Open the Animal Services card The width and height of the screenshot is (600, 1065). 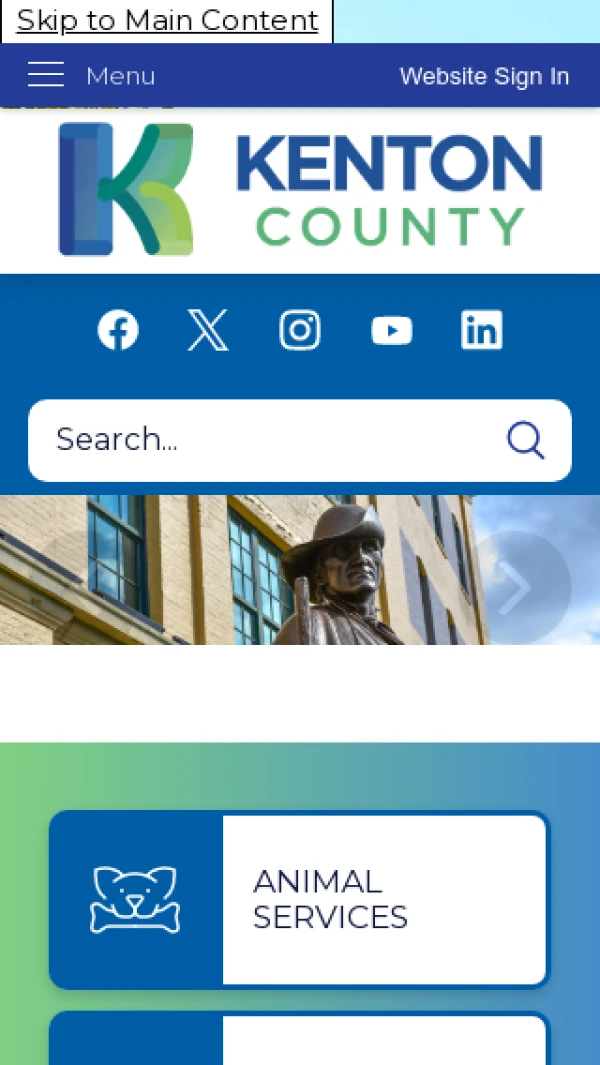click(299, 899)
